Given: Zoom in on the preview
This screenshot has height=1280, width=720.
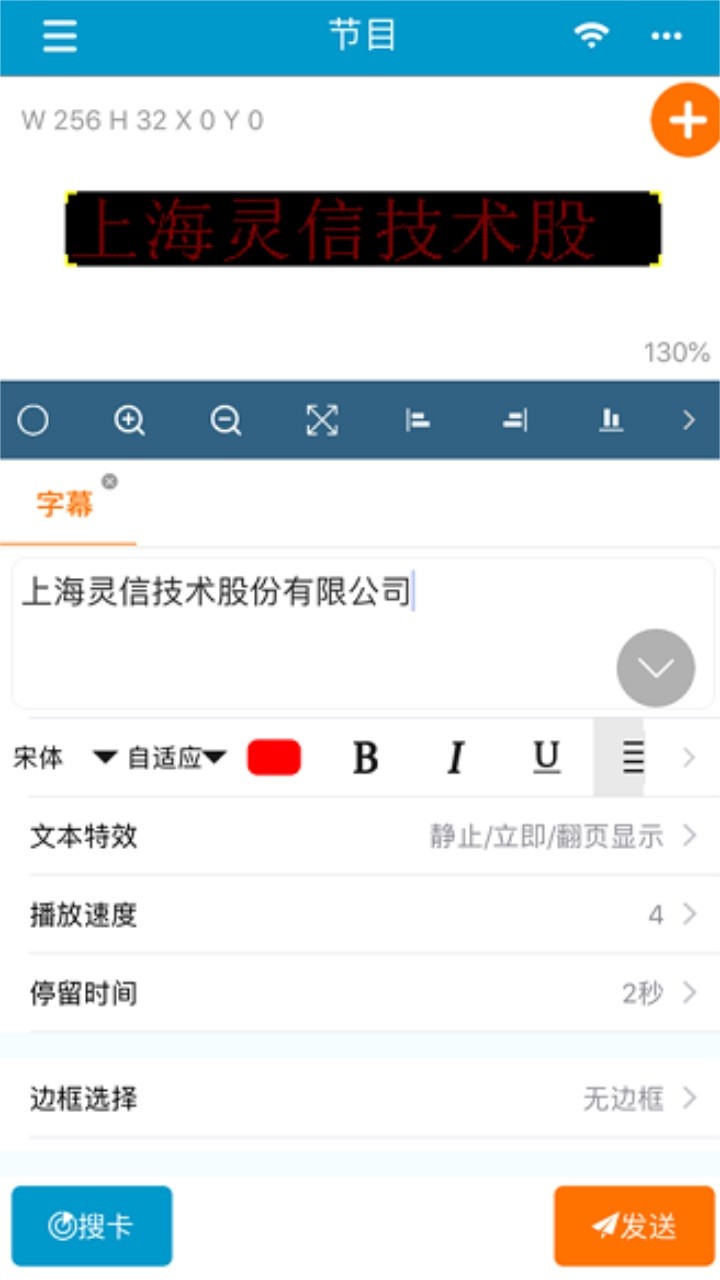Looking at the screenshot, I should pyautogui.click(x=129, y=421).
